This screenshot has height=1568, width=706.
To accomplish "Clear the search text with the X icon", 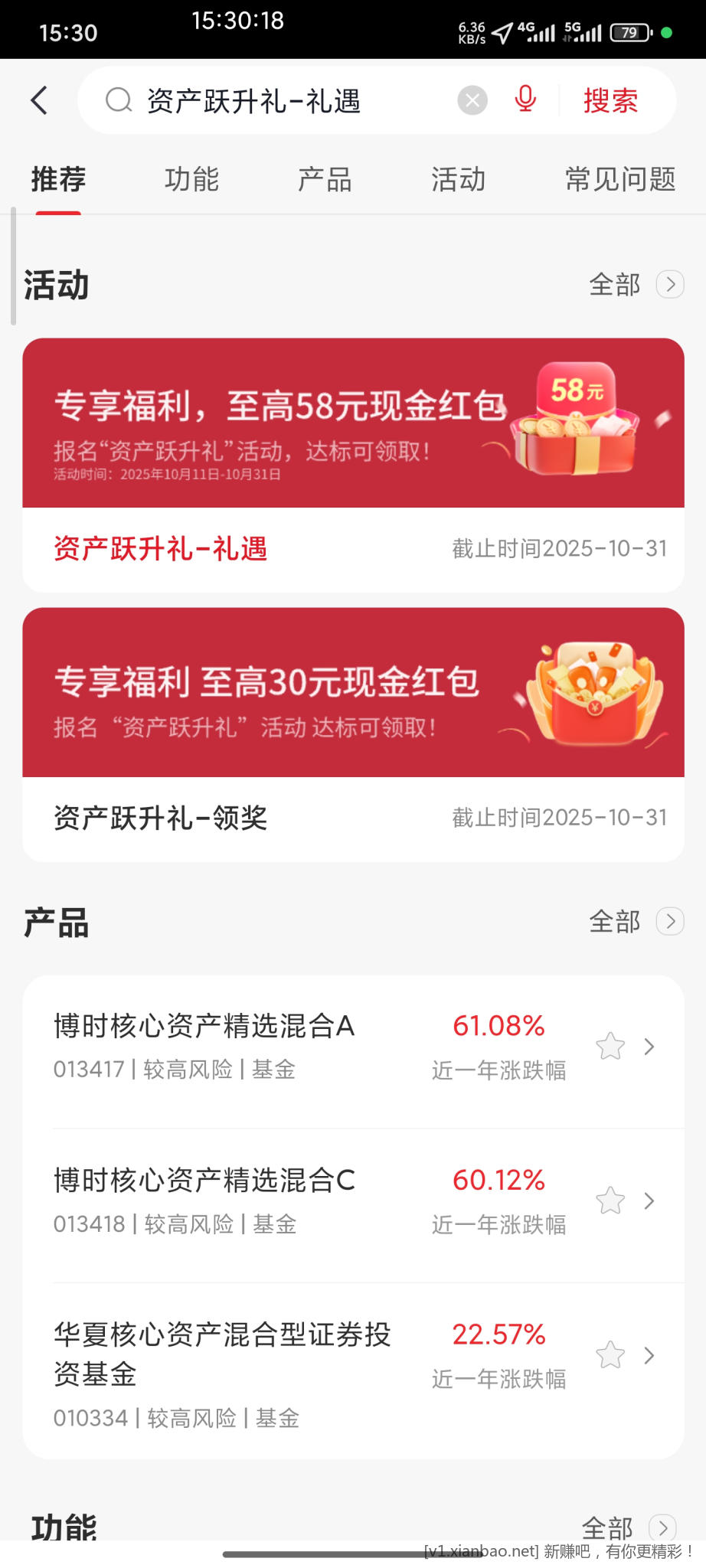I will (472, 100).
